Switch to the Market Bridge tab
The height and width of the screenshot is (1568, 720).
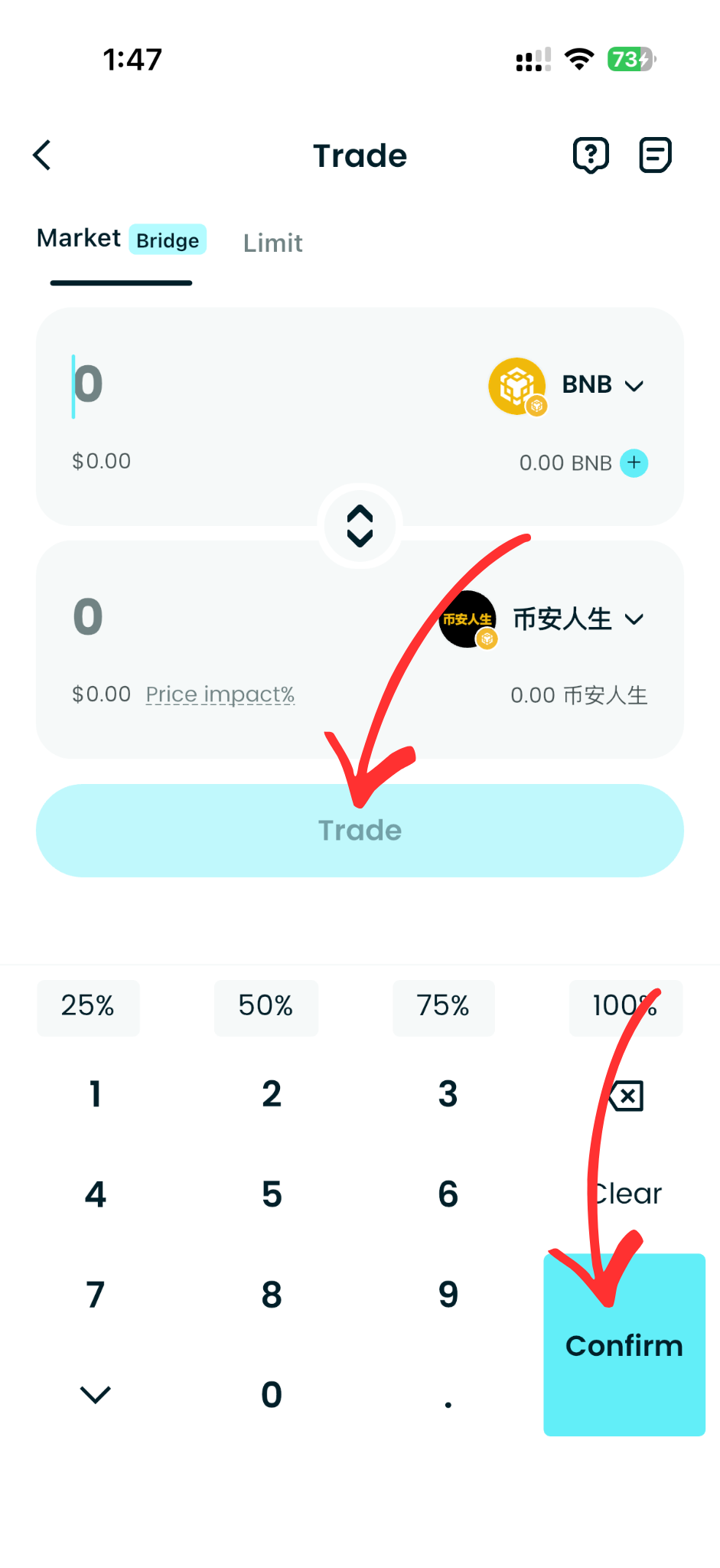coord(120,239)
